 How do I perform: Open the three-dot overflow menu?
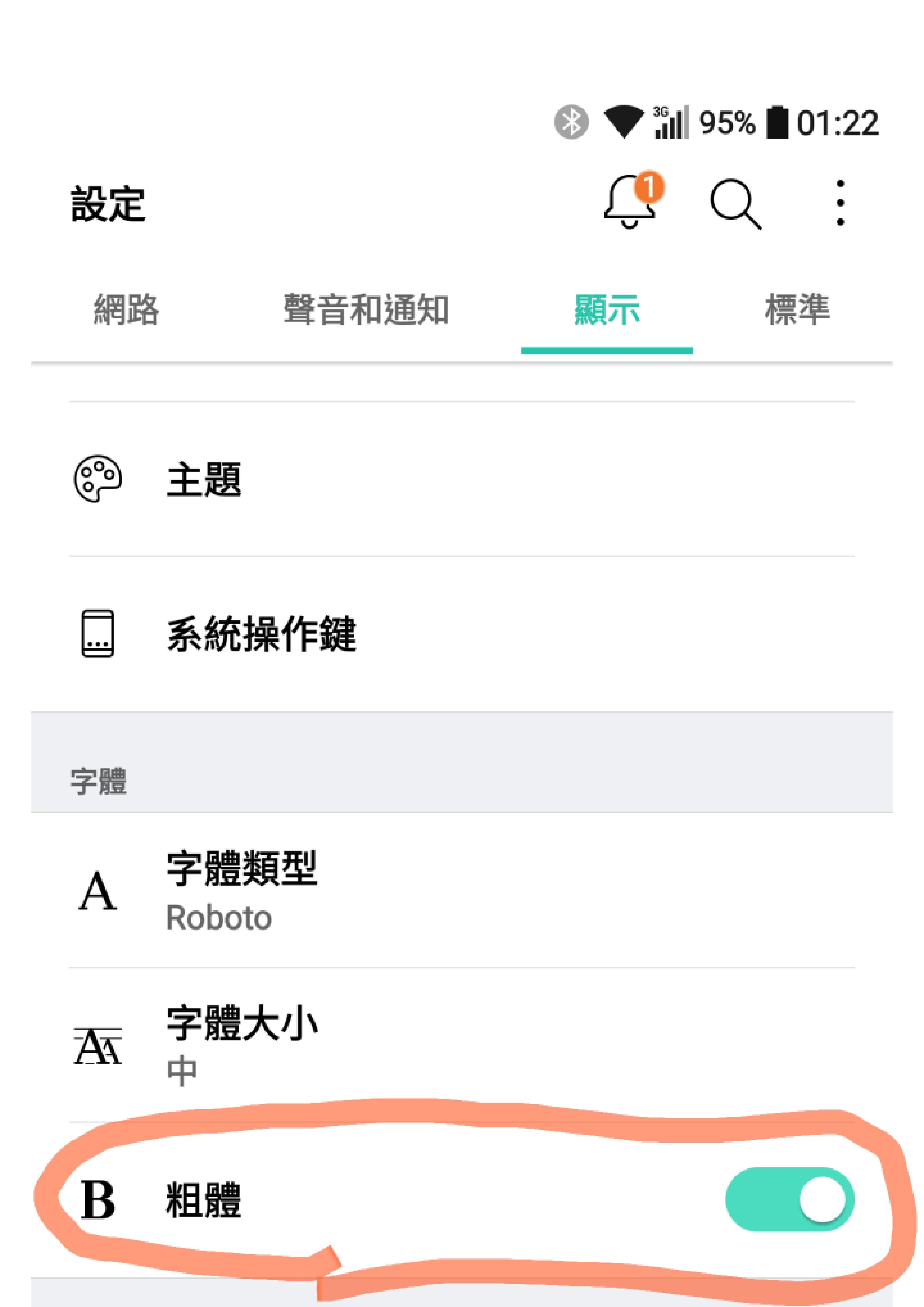click(840, 203)
